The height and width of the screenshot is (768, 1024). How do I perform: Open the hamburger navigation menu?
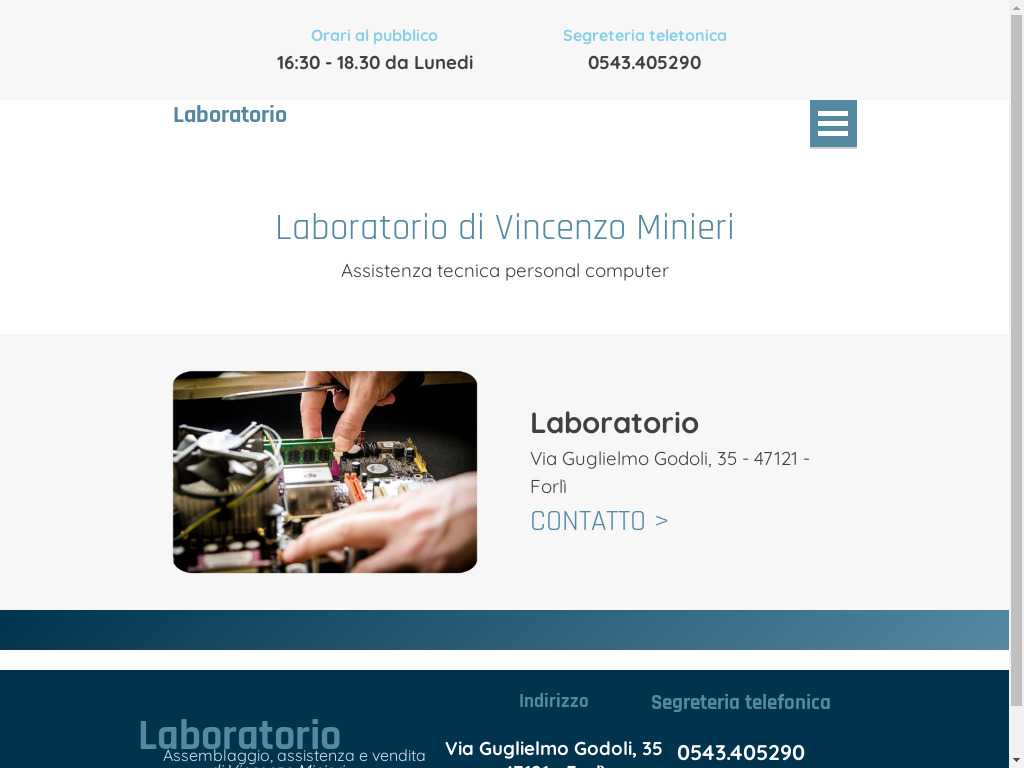pos(833,124)
